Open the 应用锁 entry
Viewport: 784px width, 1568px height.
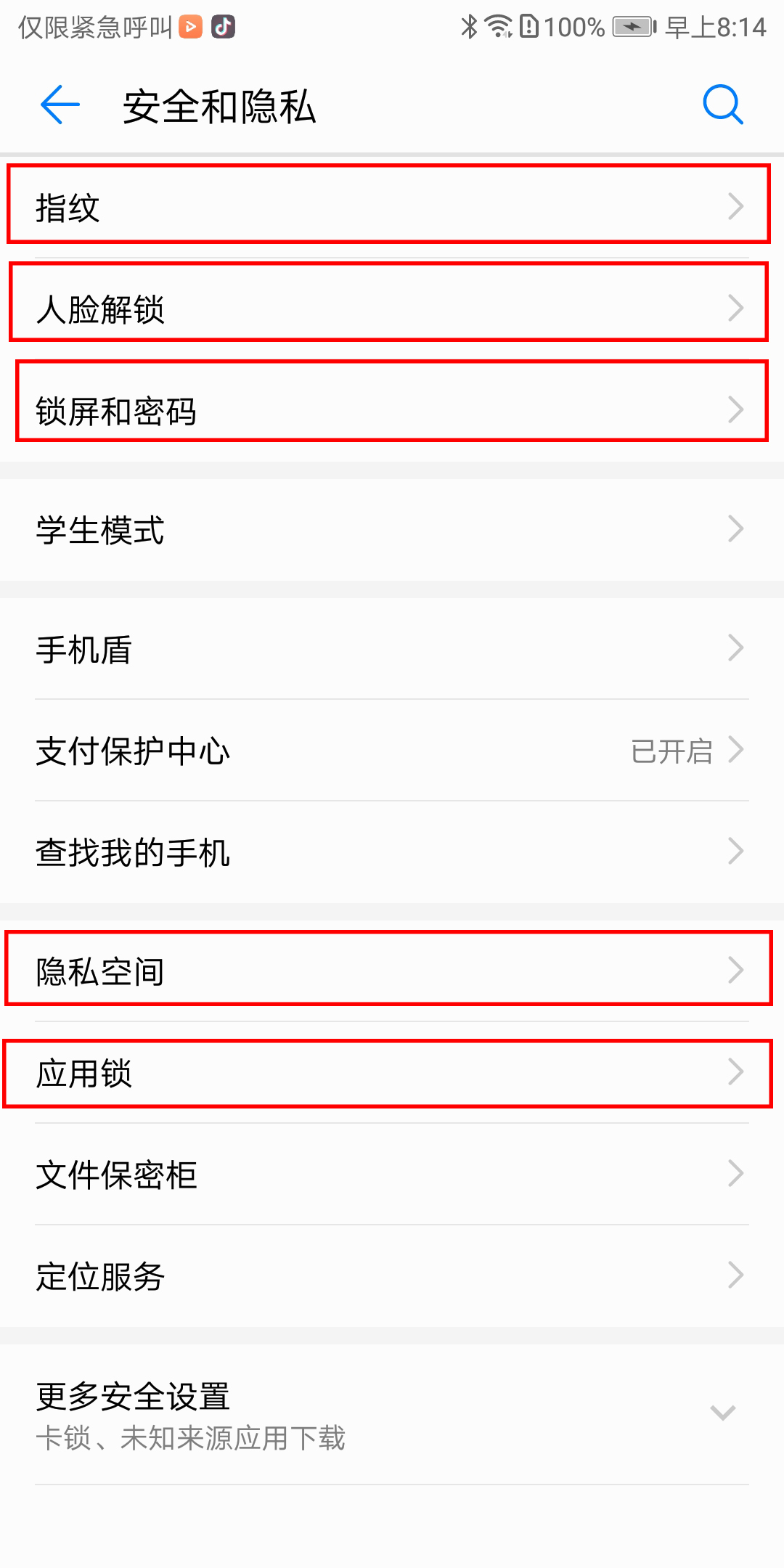[392, 1074]
